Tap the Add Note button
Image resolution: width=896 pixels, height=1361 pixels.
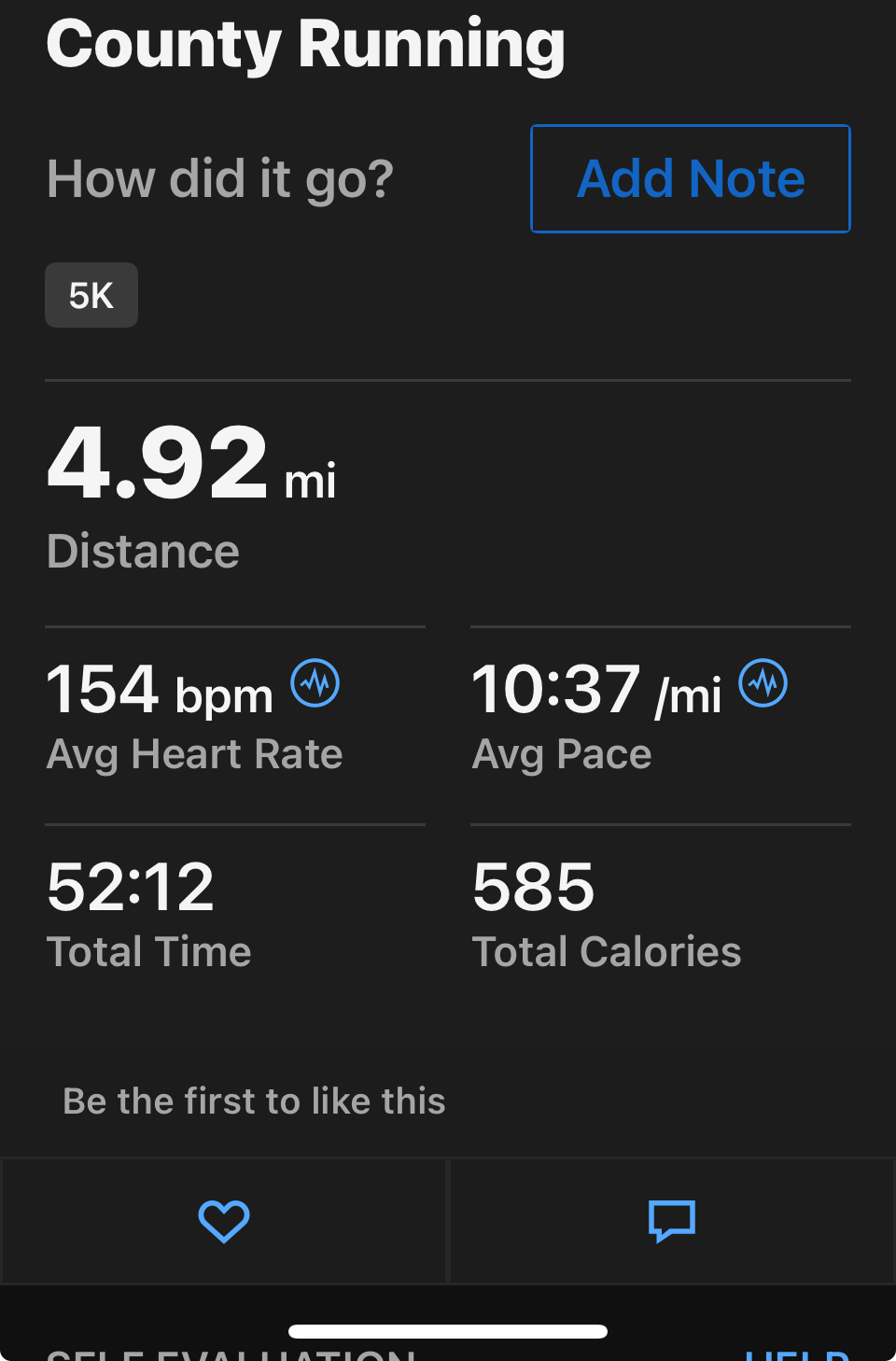[690, 178]
